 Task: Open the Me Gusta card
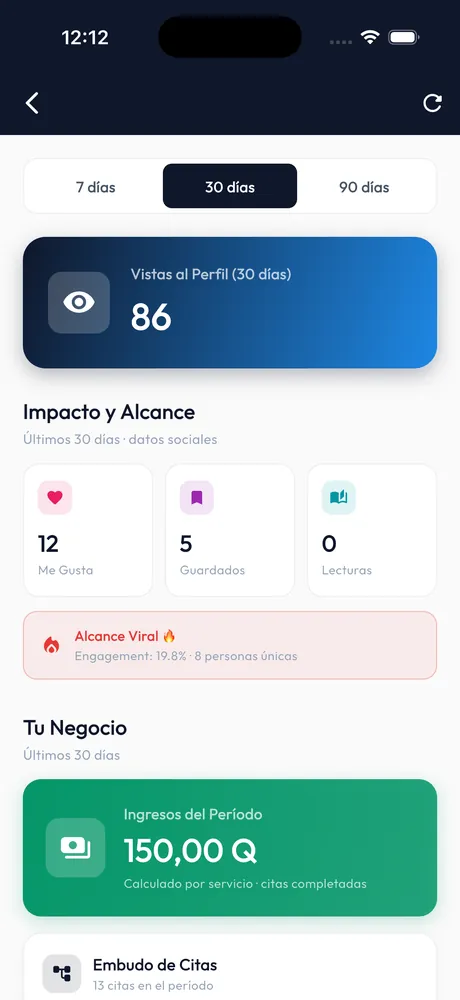coord(88,530)
